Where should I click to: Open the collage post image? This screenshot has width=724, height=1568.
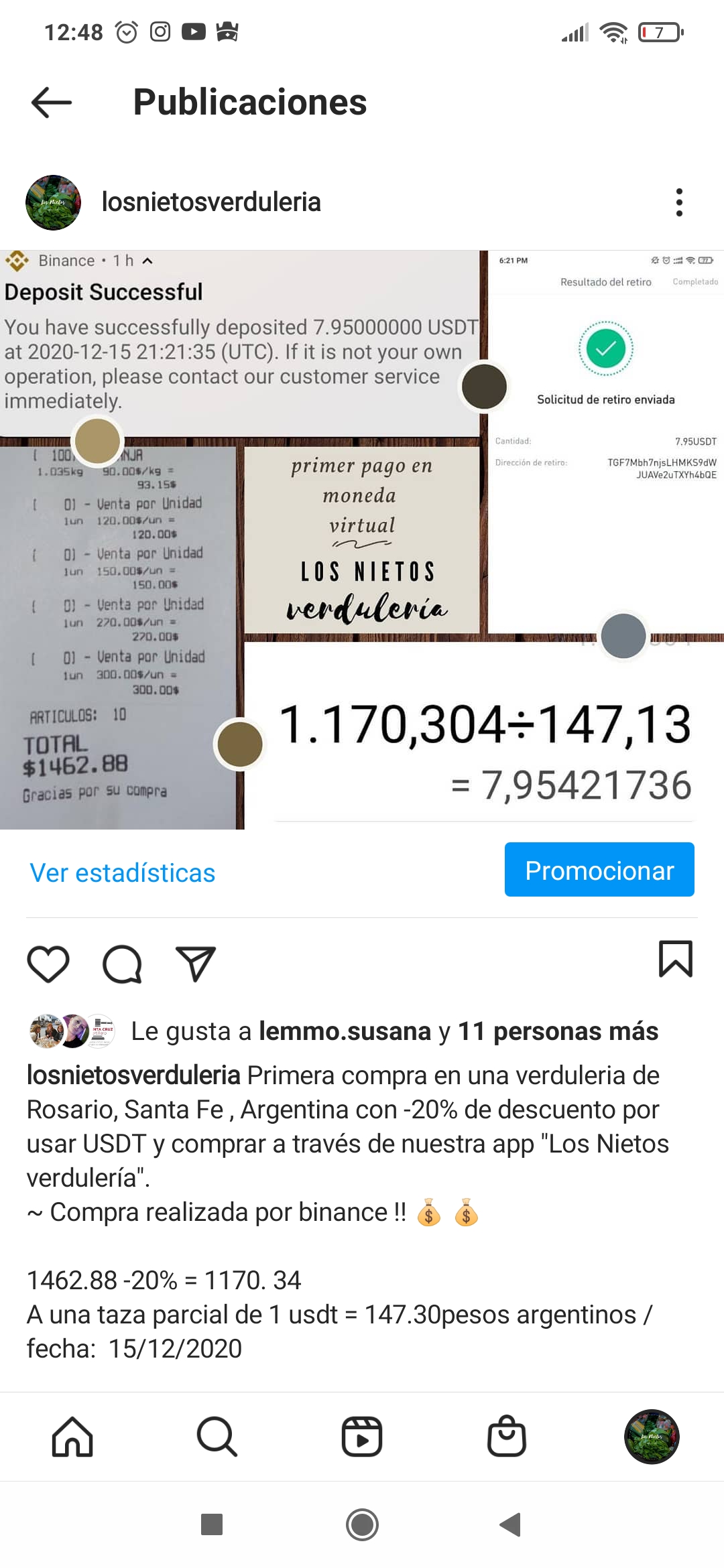tap(362, 540)
